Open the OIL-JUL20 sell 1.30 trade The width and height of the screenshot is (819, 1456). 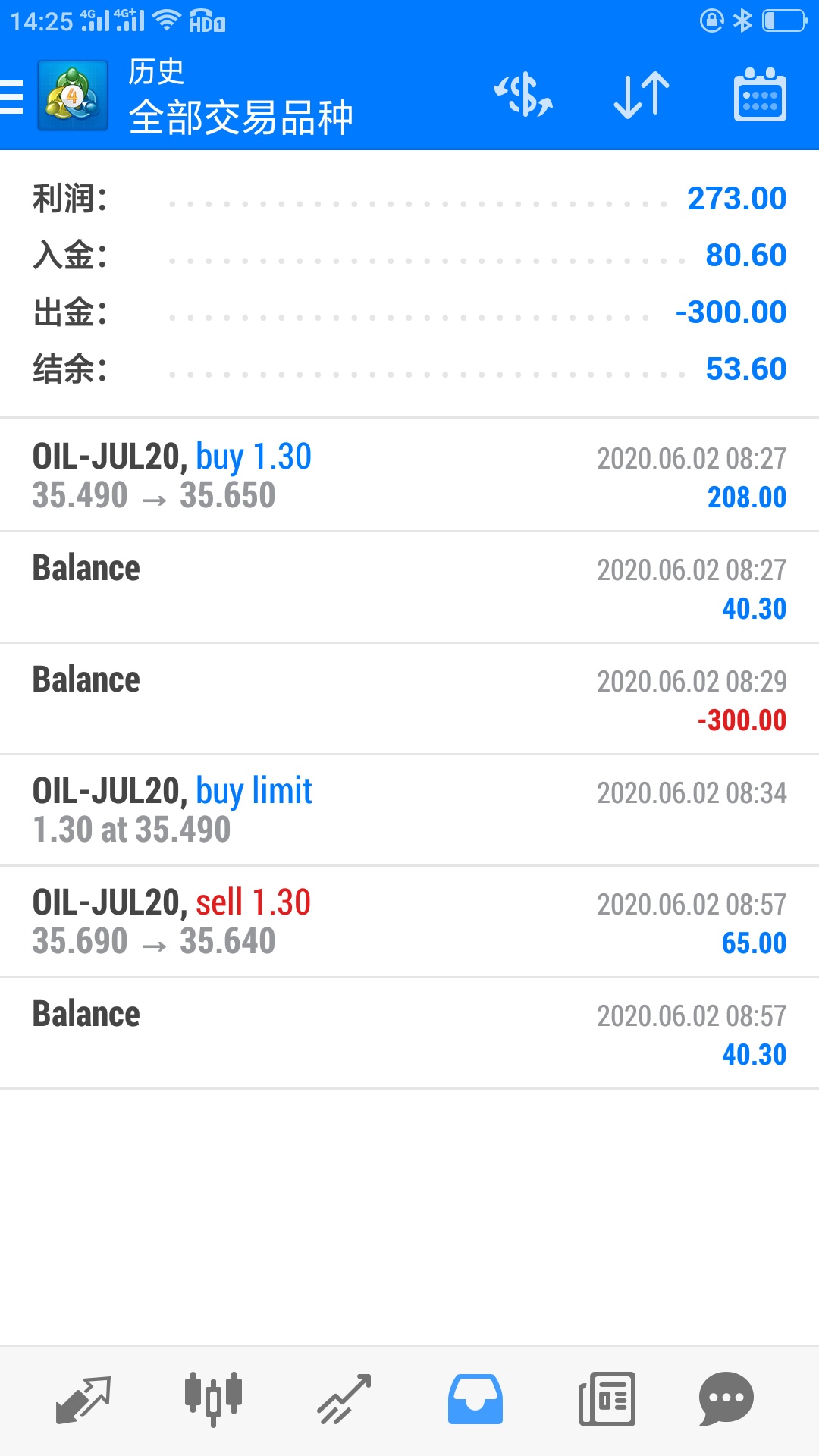(409, 921)
